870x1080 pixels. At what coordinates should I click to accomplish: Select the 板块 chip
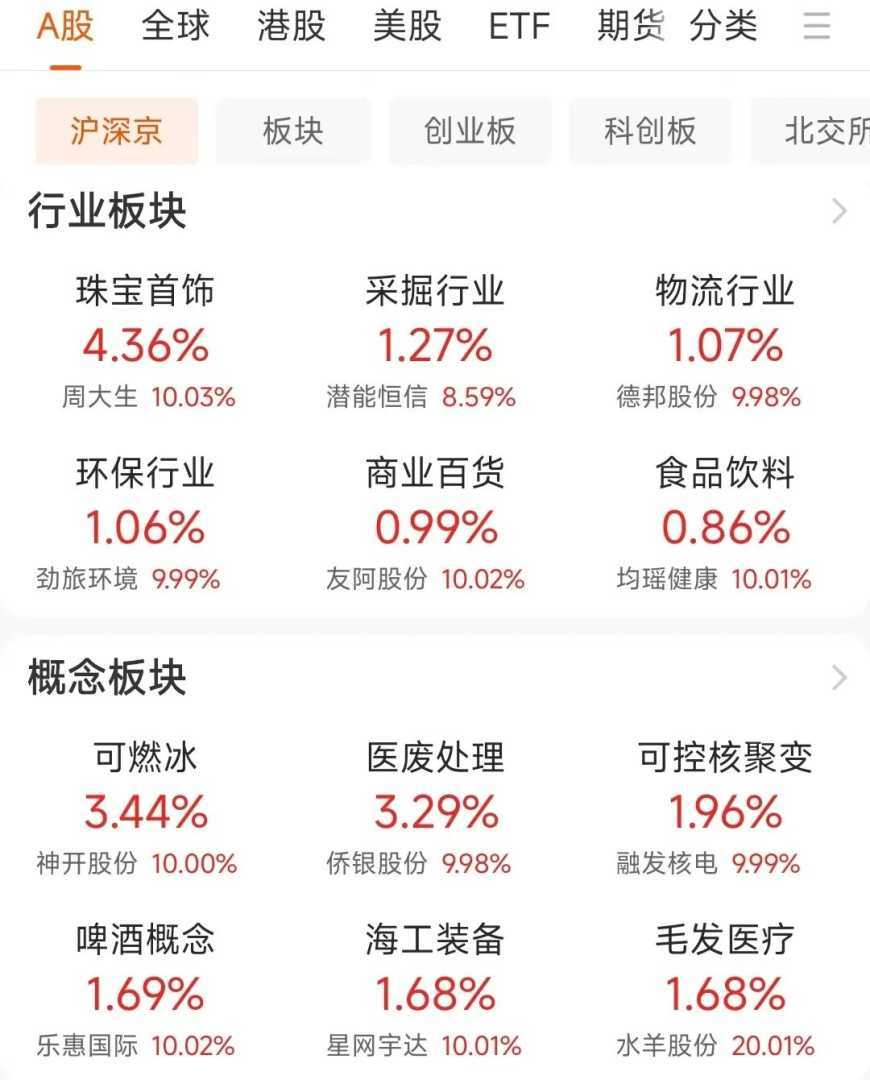[x=293, y=131]
